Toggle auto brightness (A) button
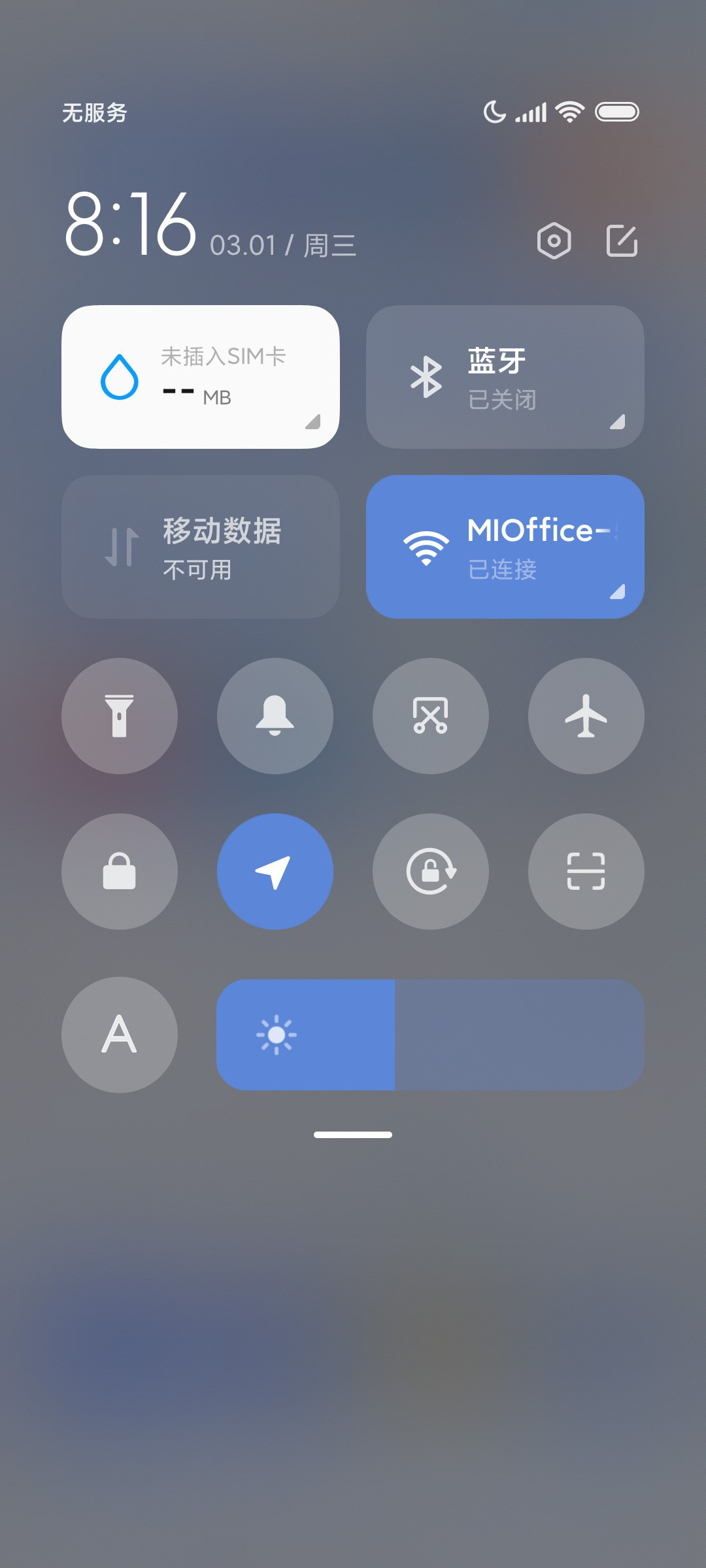The image size is (706, 1568). 120,1035
